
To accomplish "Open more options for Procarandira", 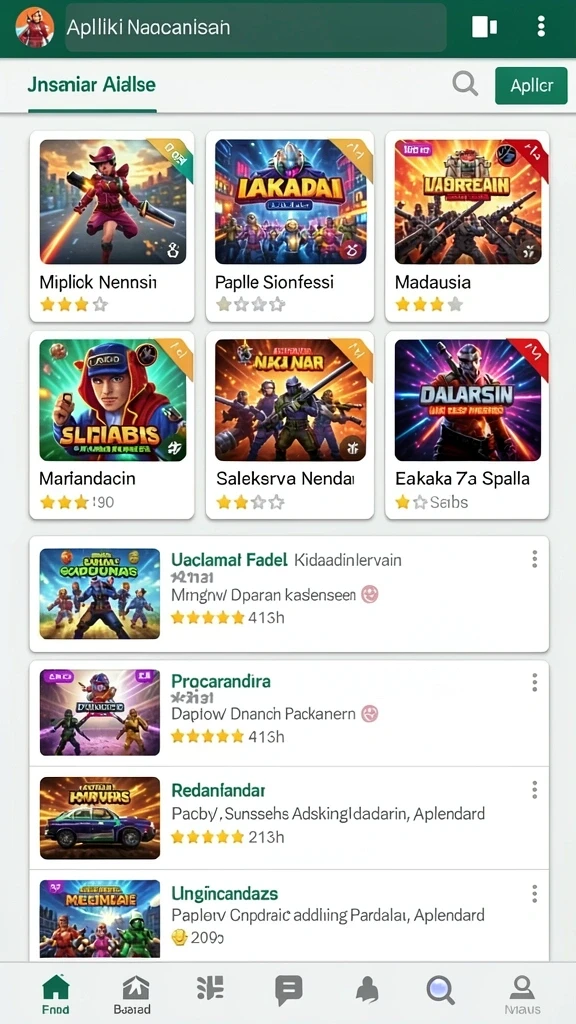I will coord(534,682).
